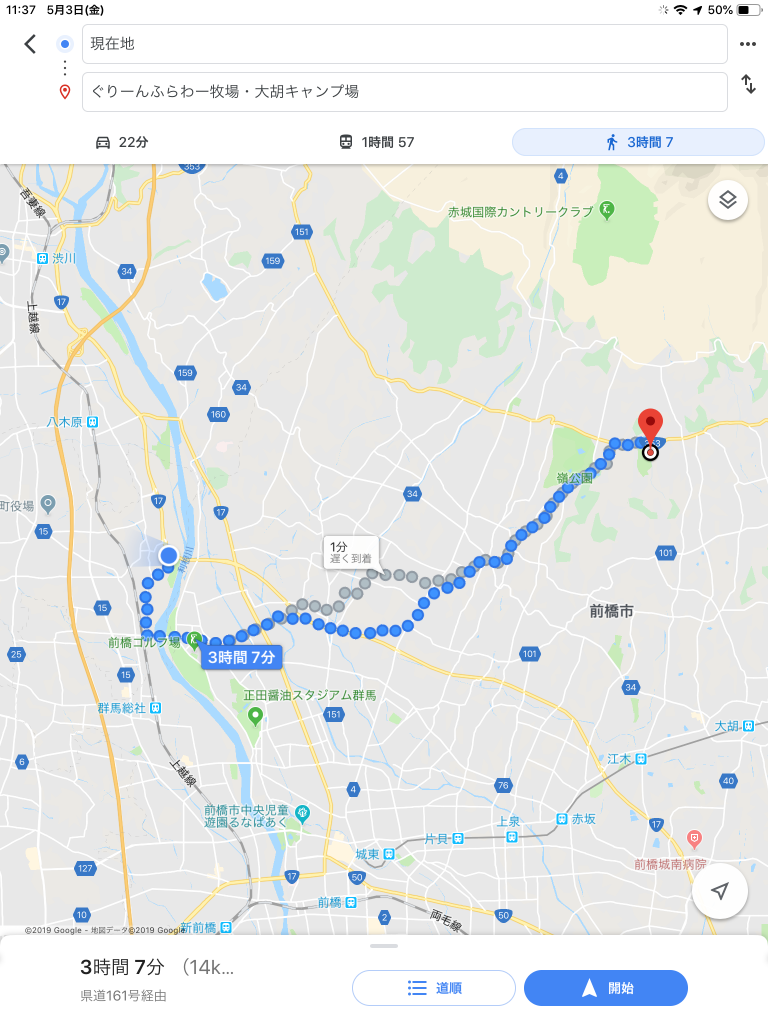The image size is (768, 1024).
Task: Edit the 現在地 starting point field
Action: (404, 44)
